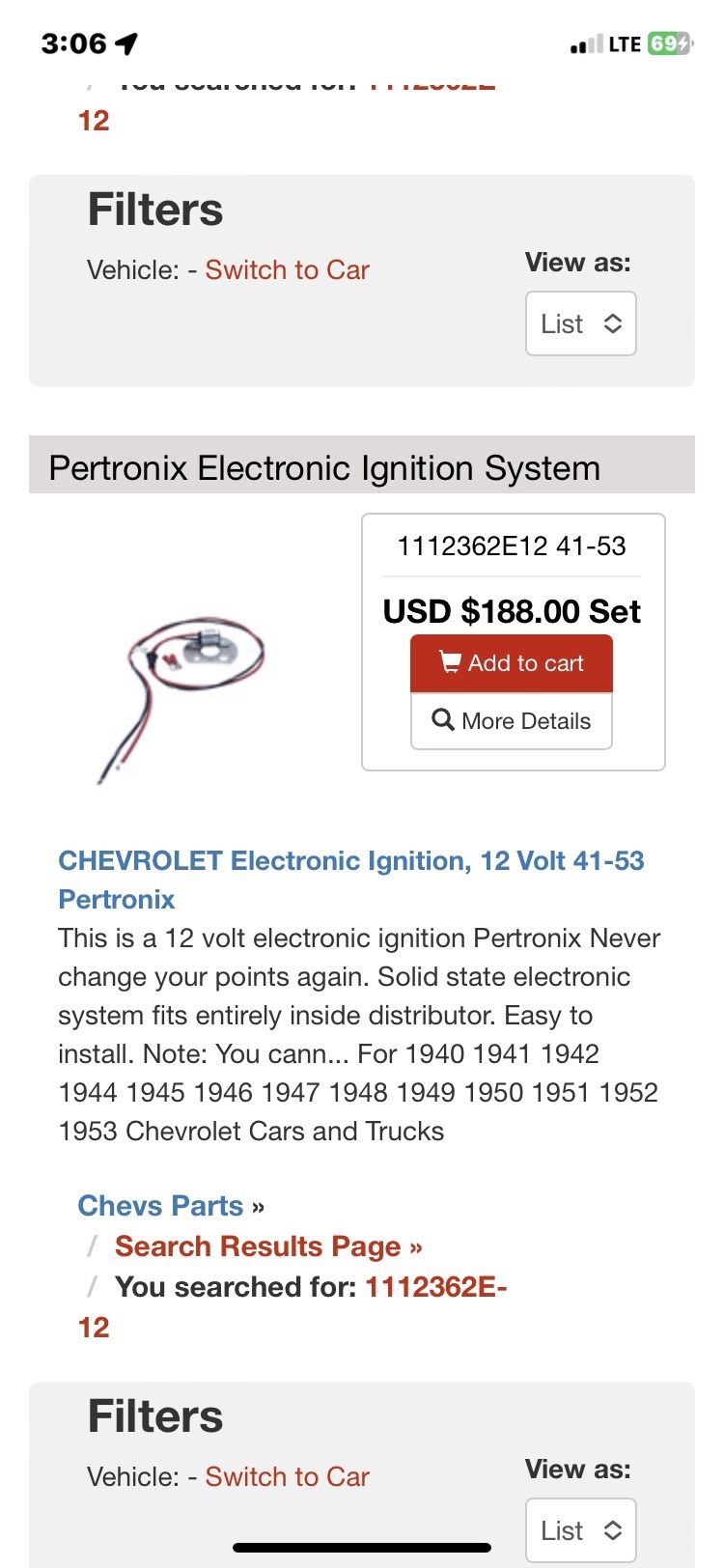Tap the LTE network indicator
724x1568 pixels.
click(x=624, y=42)
